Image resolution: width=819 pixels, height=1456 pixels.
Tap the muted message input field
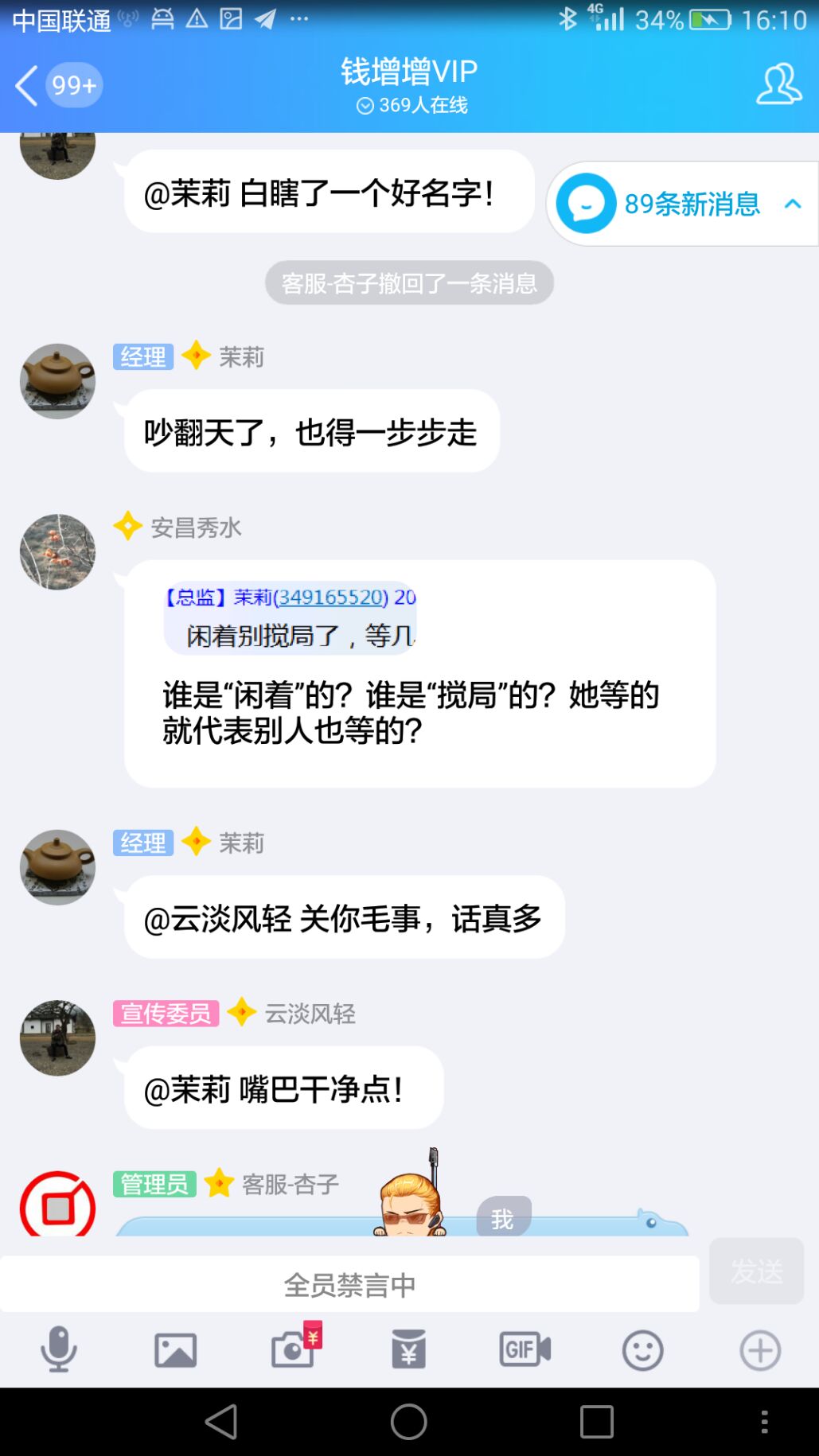(349, 1284)
